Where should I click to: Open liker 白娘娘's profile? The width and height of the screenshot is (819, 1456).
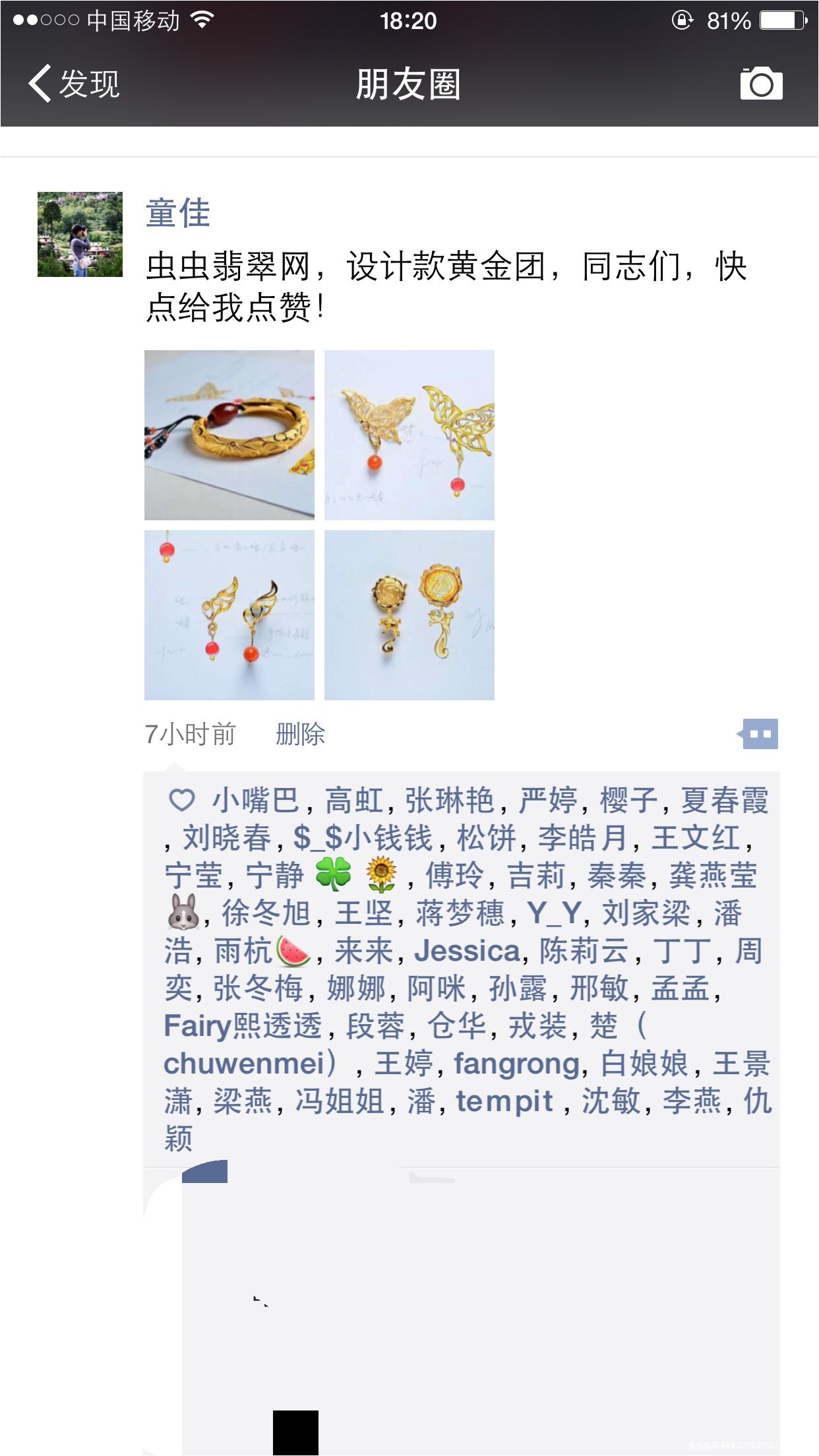tap(644, 1064)
